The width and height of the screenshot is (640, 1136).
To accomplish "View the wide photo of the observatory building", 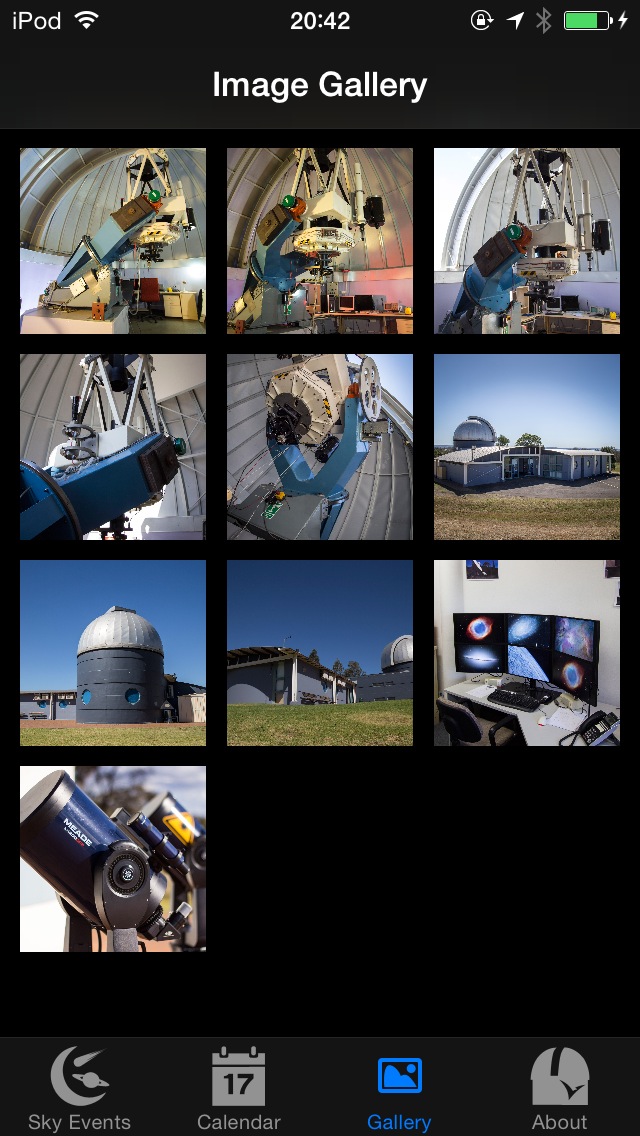I will point(527,447).
